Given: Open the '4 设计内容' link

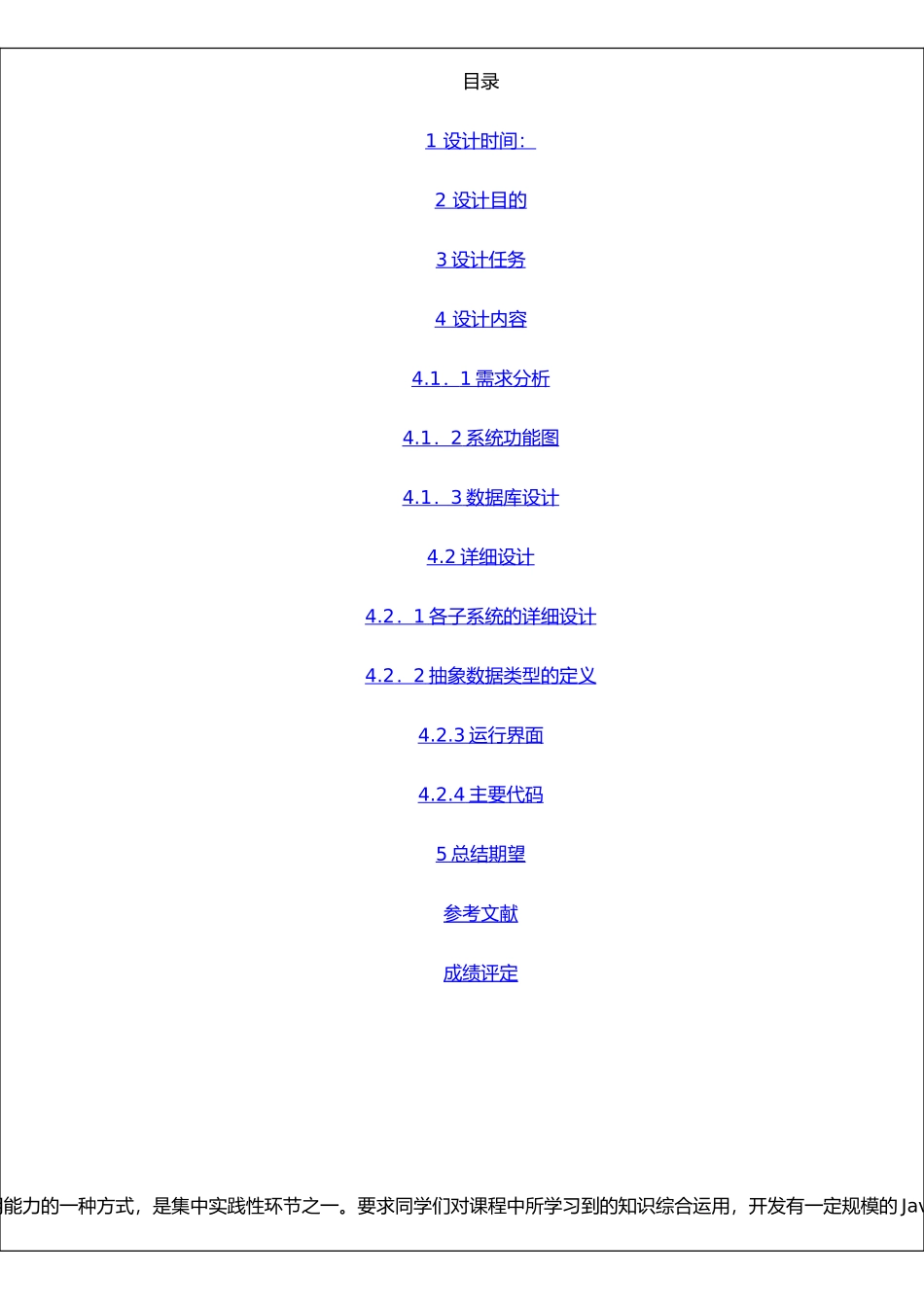Looking at the screenshot, I should coord(480,319).
